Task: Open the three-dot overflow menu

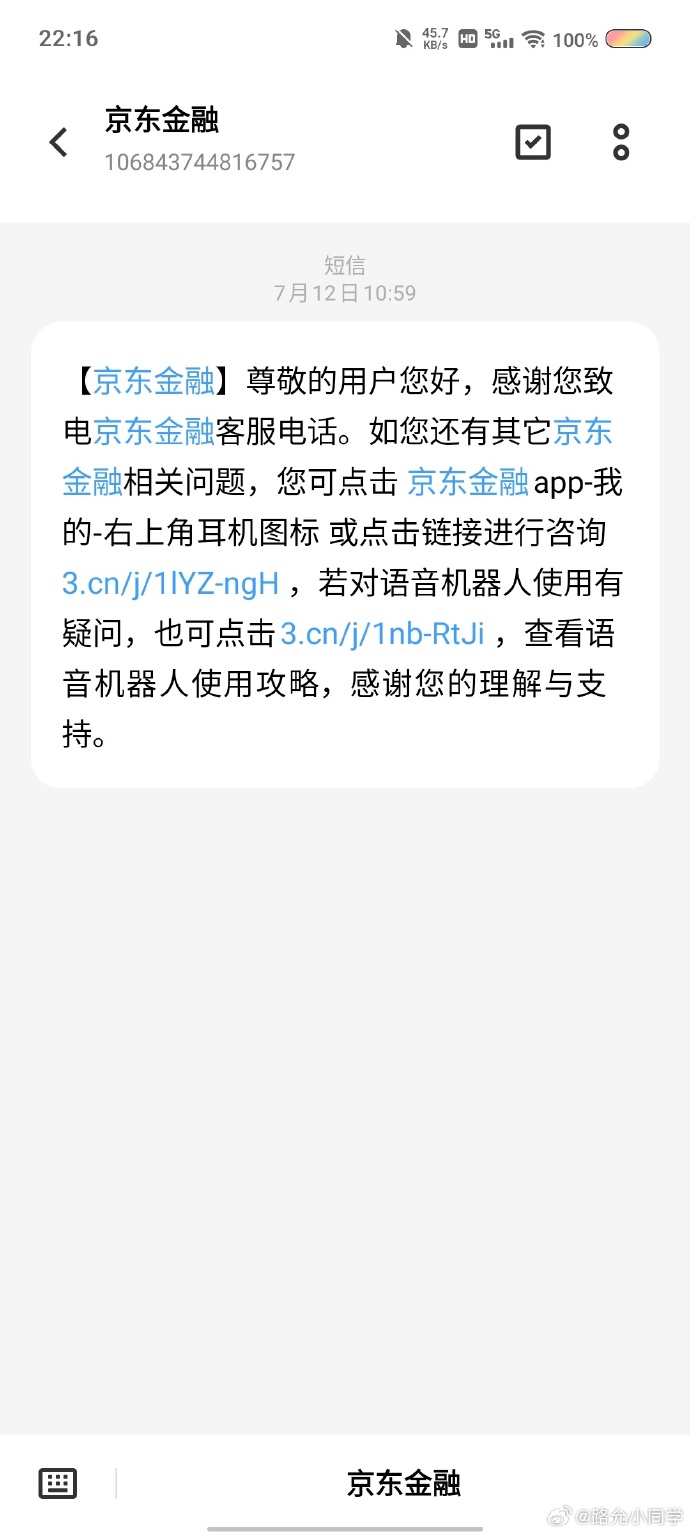Action: tap(621, 142)
